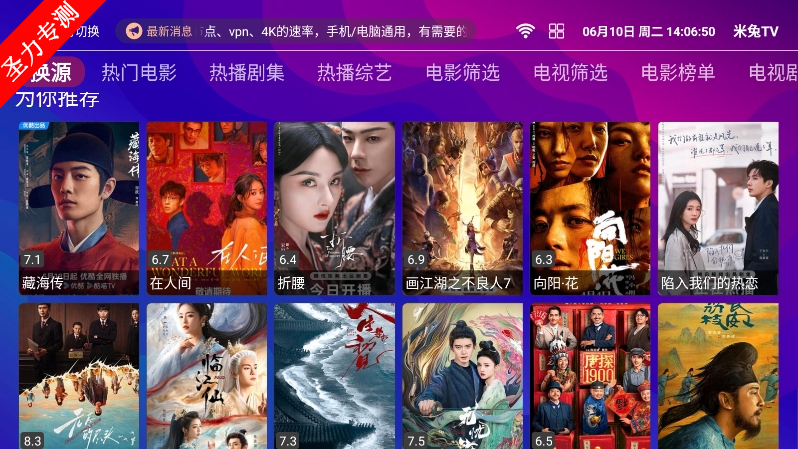Open the second-row poster rated 7.3
798x449 pixels.
pos(335,377)
